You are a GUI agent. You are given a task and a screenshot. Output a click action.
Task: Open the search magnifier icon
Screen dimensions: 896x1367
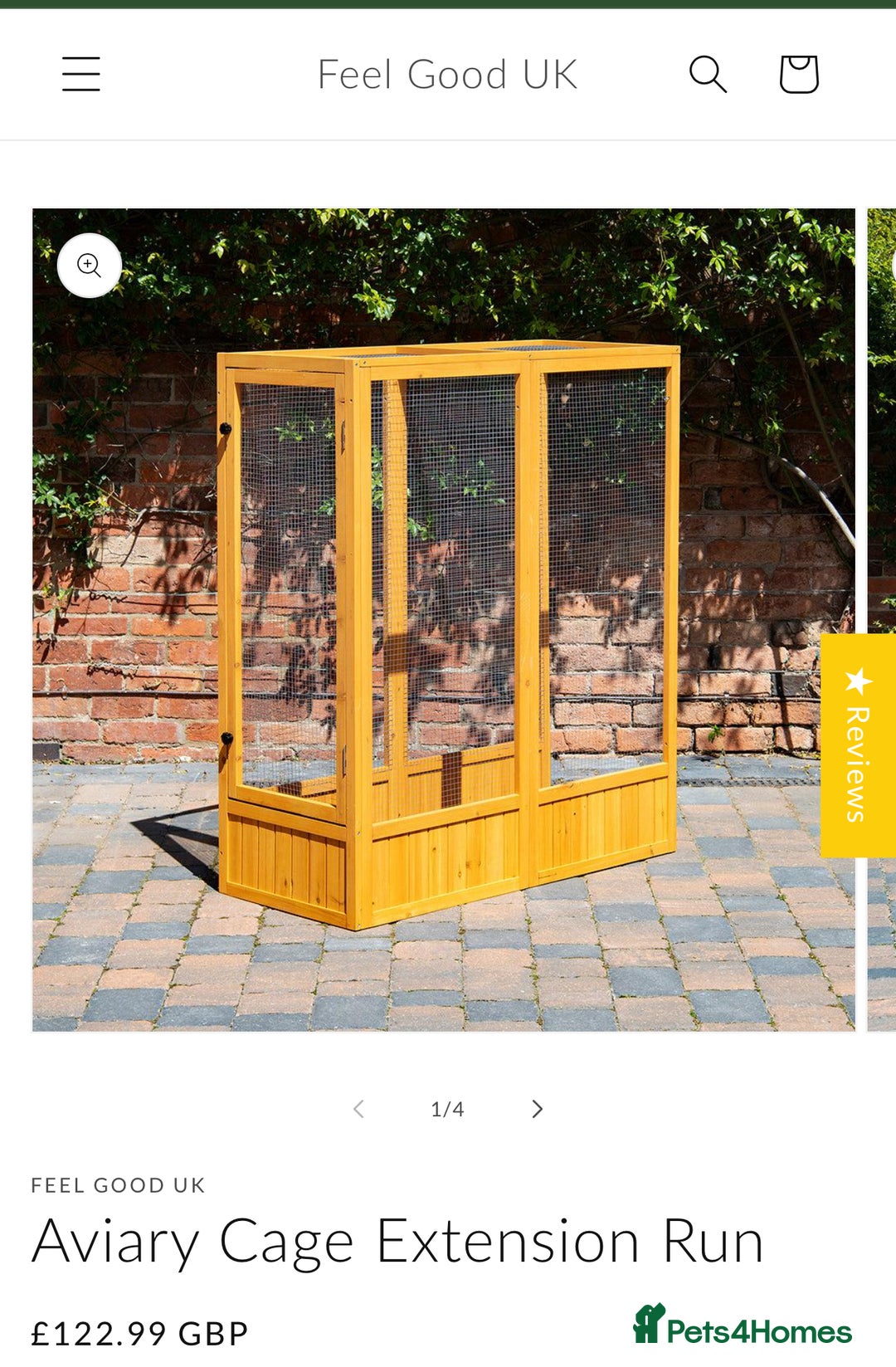click(708, 74)
